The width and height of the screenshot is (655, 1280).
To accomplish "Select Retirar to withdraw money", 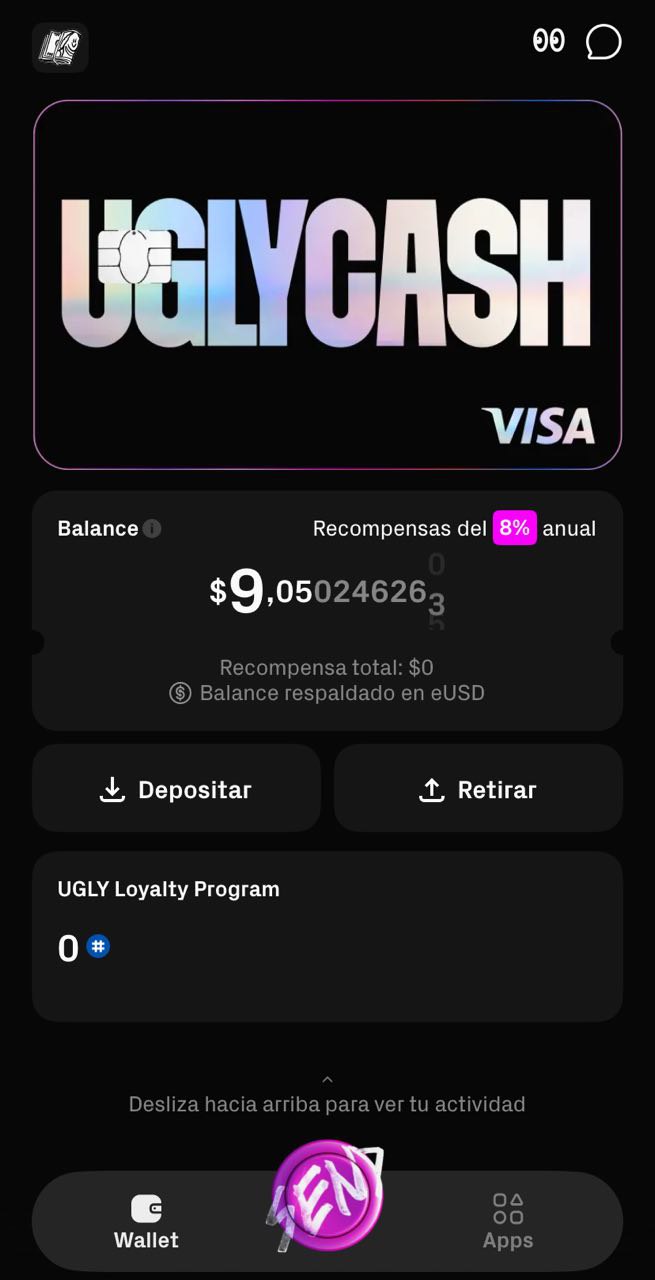I will (x=478, y=789).
